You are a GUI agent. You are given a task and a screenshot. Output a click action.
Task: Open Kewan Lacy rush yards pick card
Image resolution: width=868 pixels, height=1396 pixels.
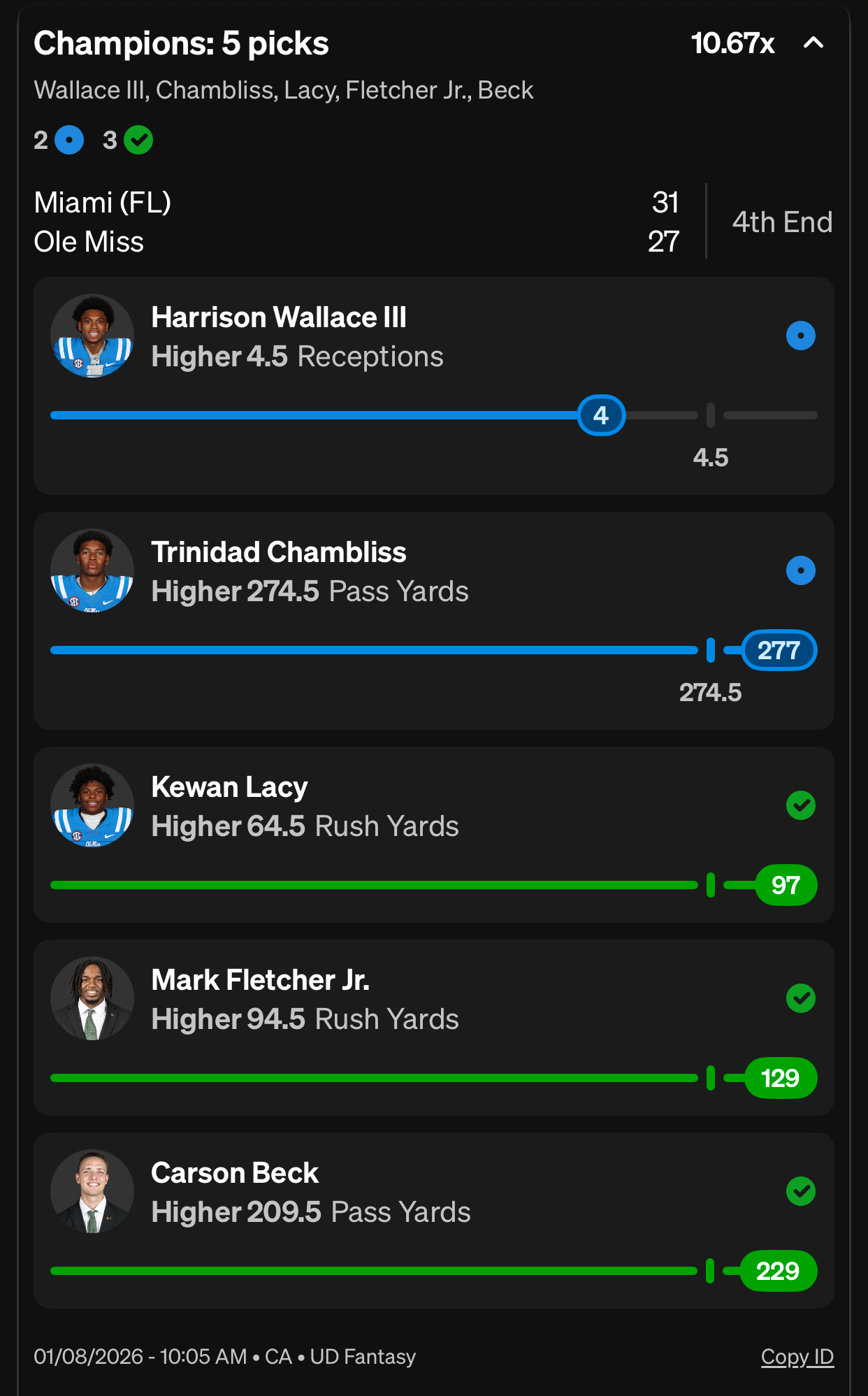[433, 834]
